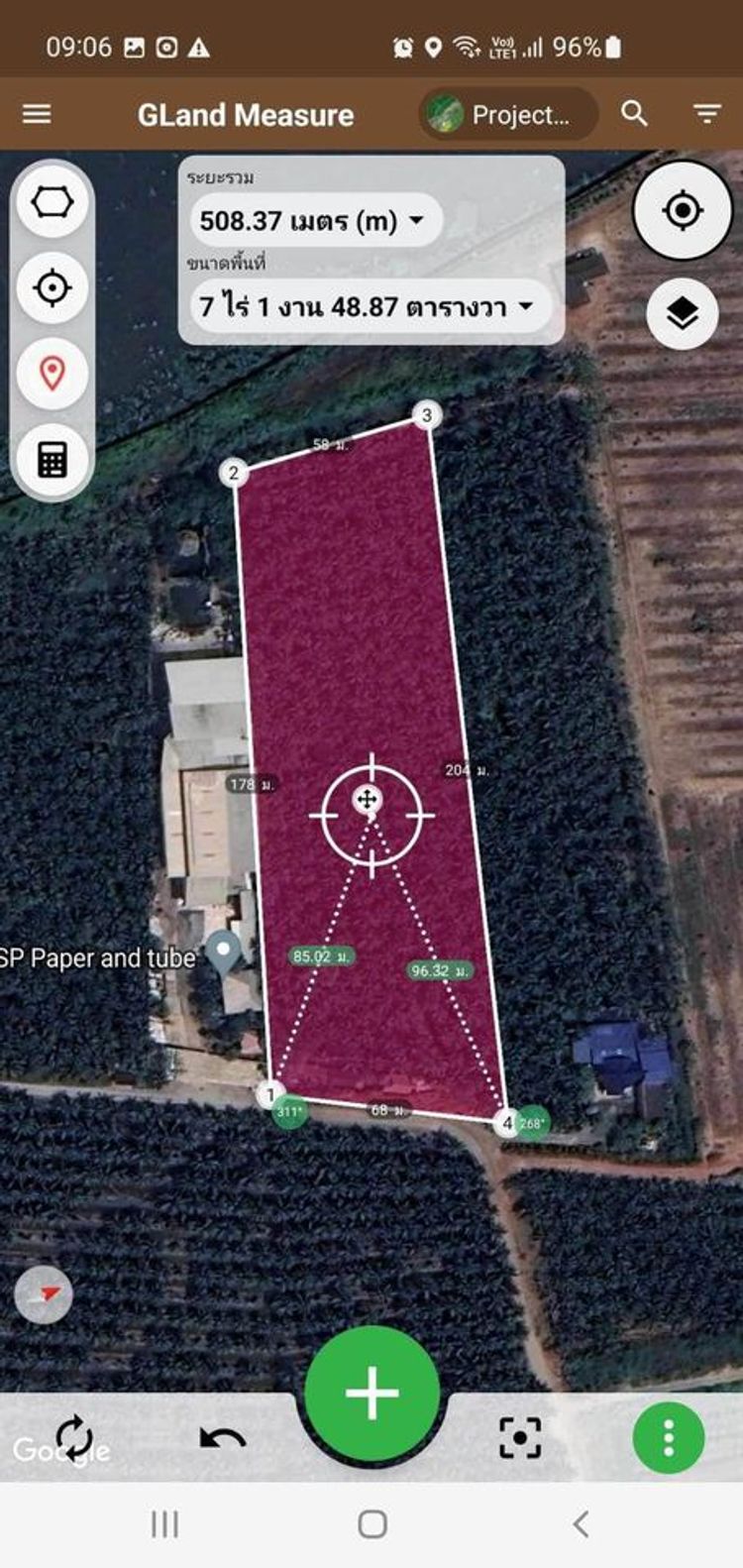Viewport: 743px width, 1568px height.
Task: Select the red location pin tool
Action: (x=53, y=374)
